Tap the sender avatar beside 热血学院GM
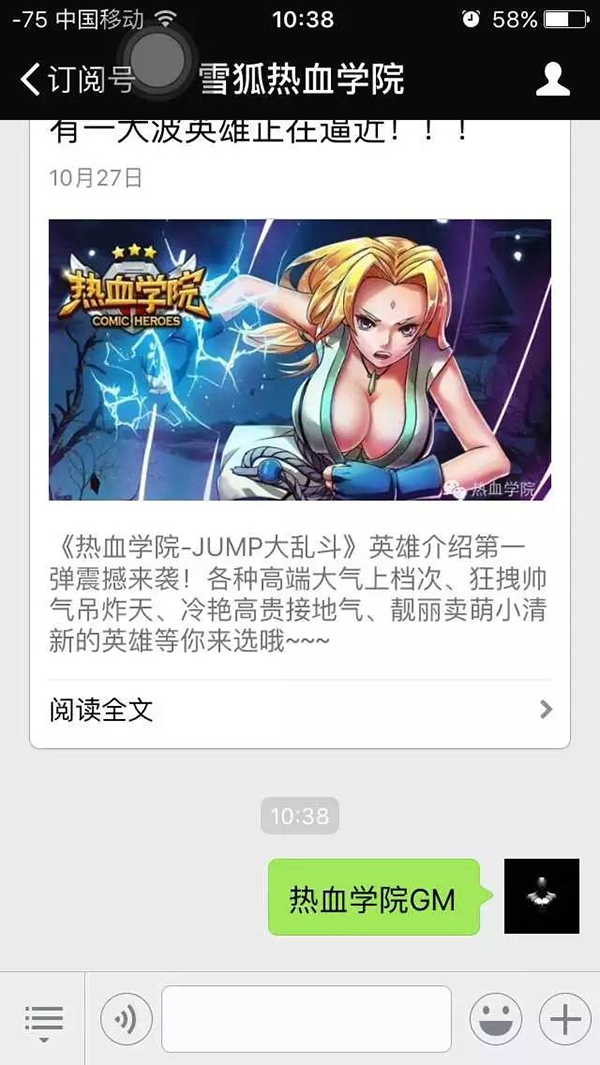The width and height of the screenshot is (600, 1065). tap(541, 896)
